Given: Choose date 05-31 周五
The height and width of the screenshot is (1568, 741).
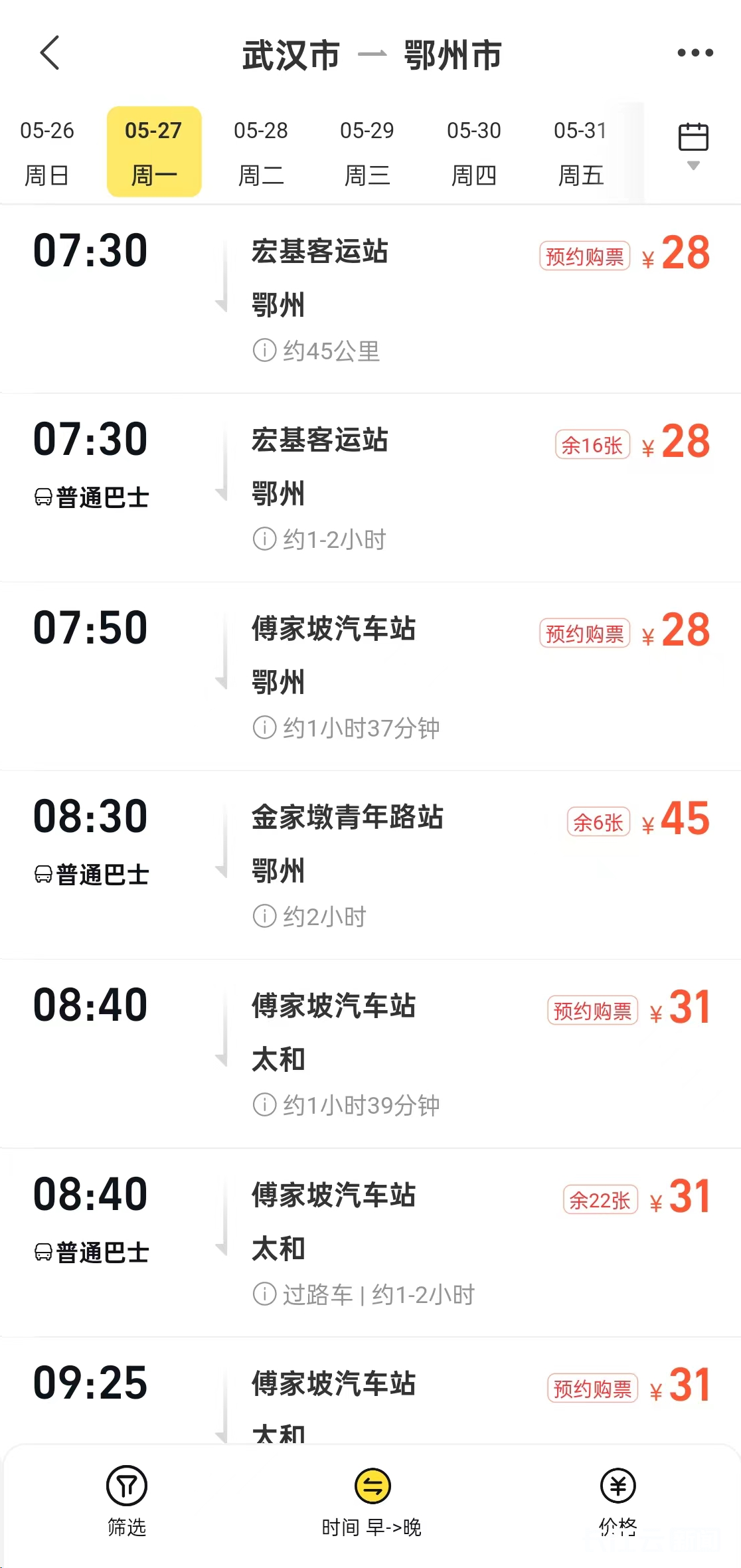Looking at the screenshot, I should coord(580,152).
